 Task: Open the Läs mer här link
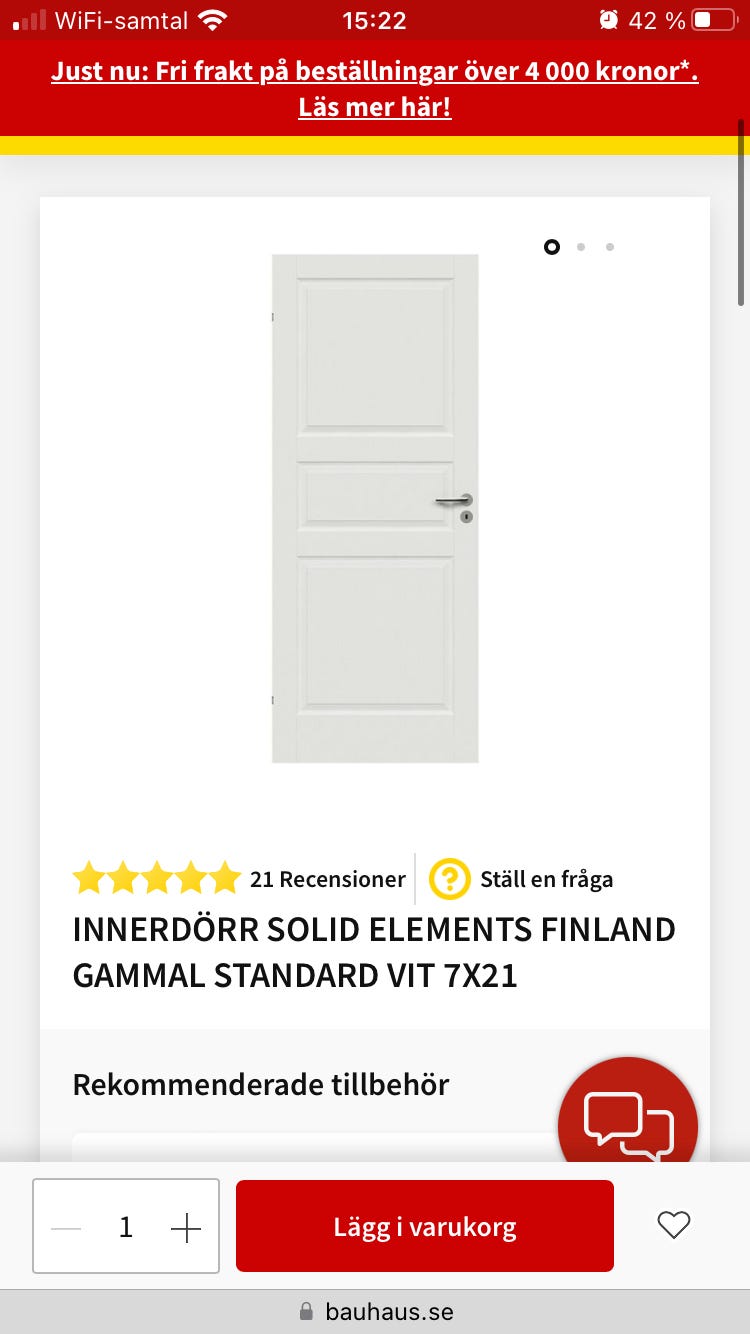tap(374, 108)
